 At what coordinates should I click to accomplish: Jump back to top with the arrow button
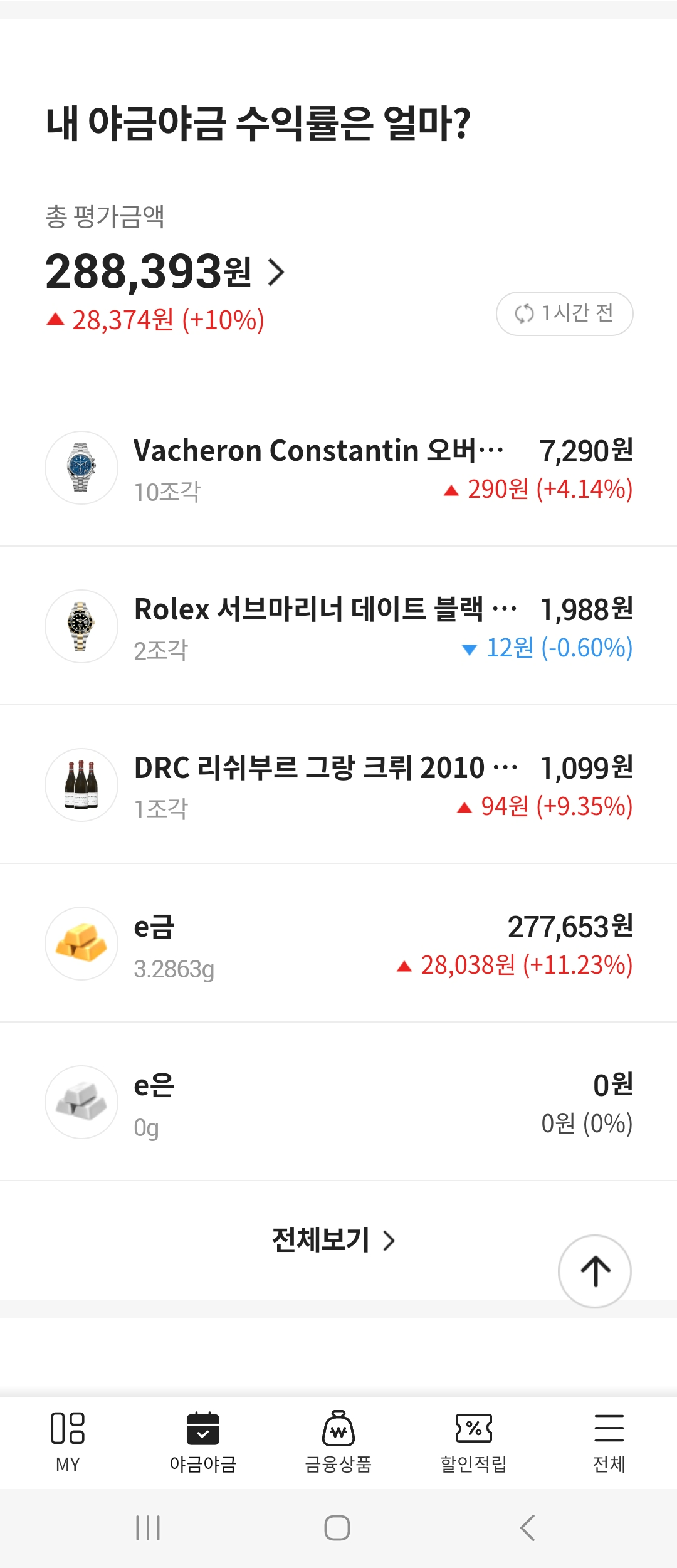(x=594, y=1271)
